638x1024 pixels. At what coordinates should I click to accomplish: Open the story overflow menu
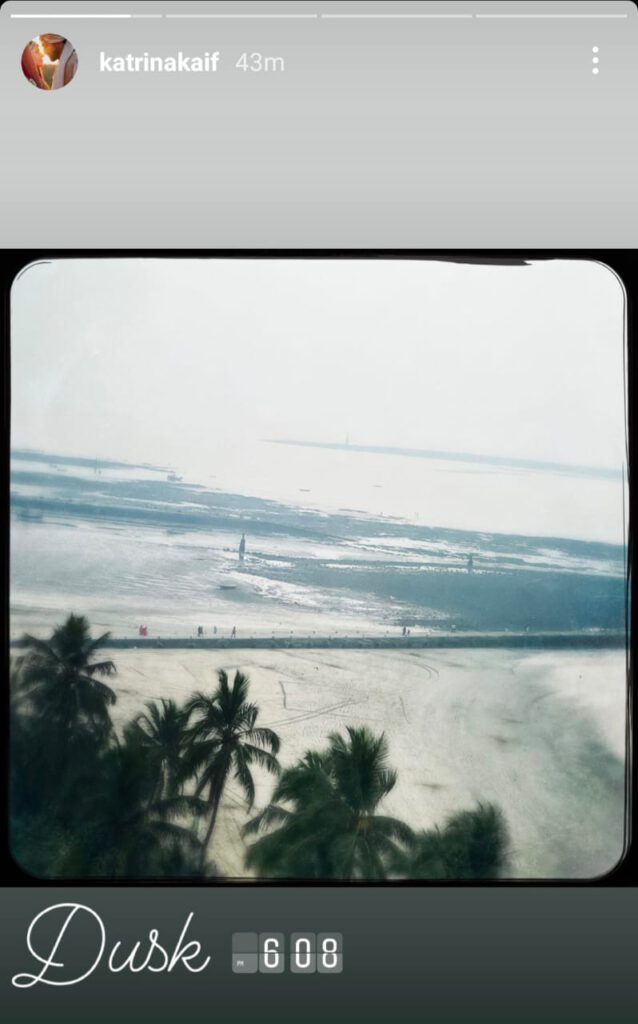point(595,61)
